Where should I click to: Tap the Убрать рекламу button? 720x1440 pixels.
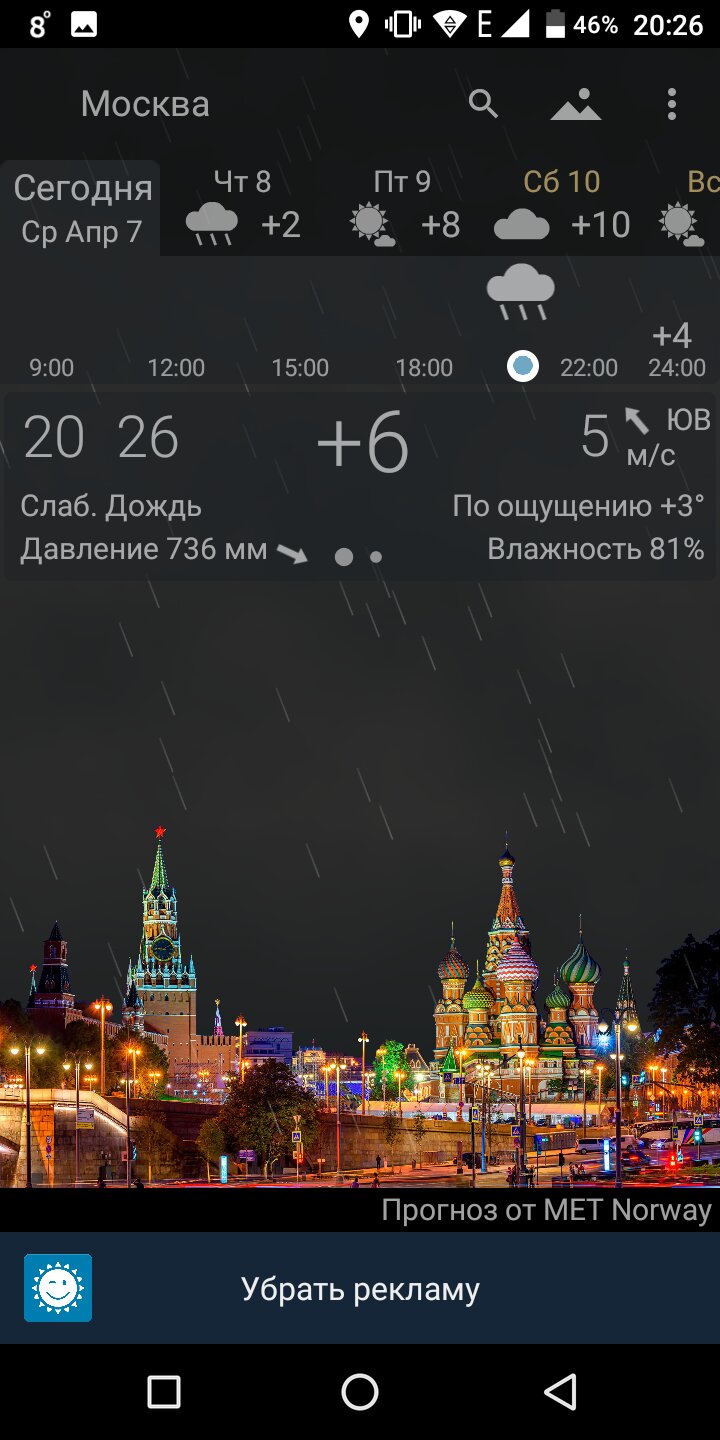(x=360, y=1289)
